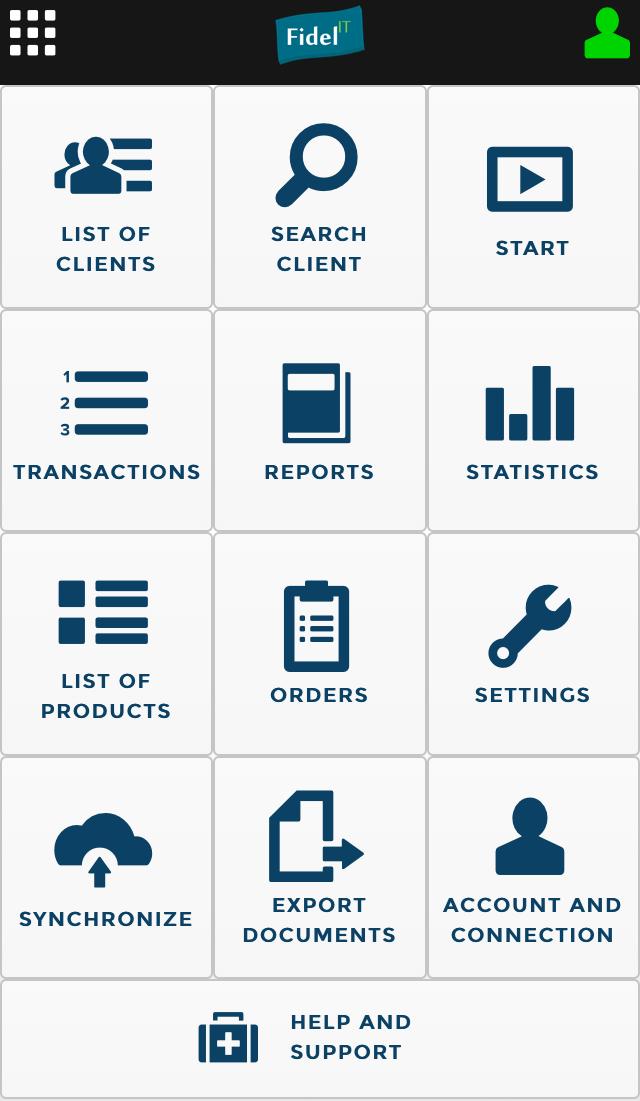Tap the green user profile icon

click(607, 34)
